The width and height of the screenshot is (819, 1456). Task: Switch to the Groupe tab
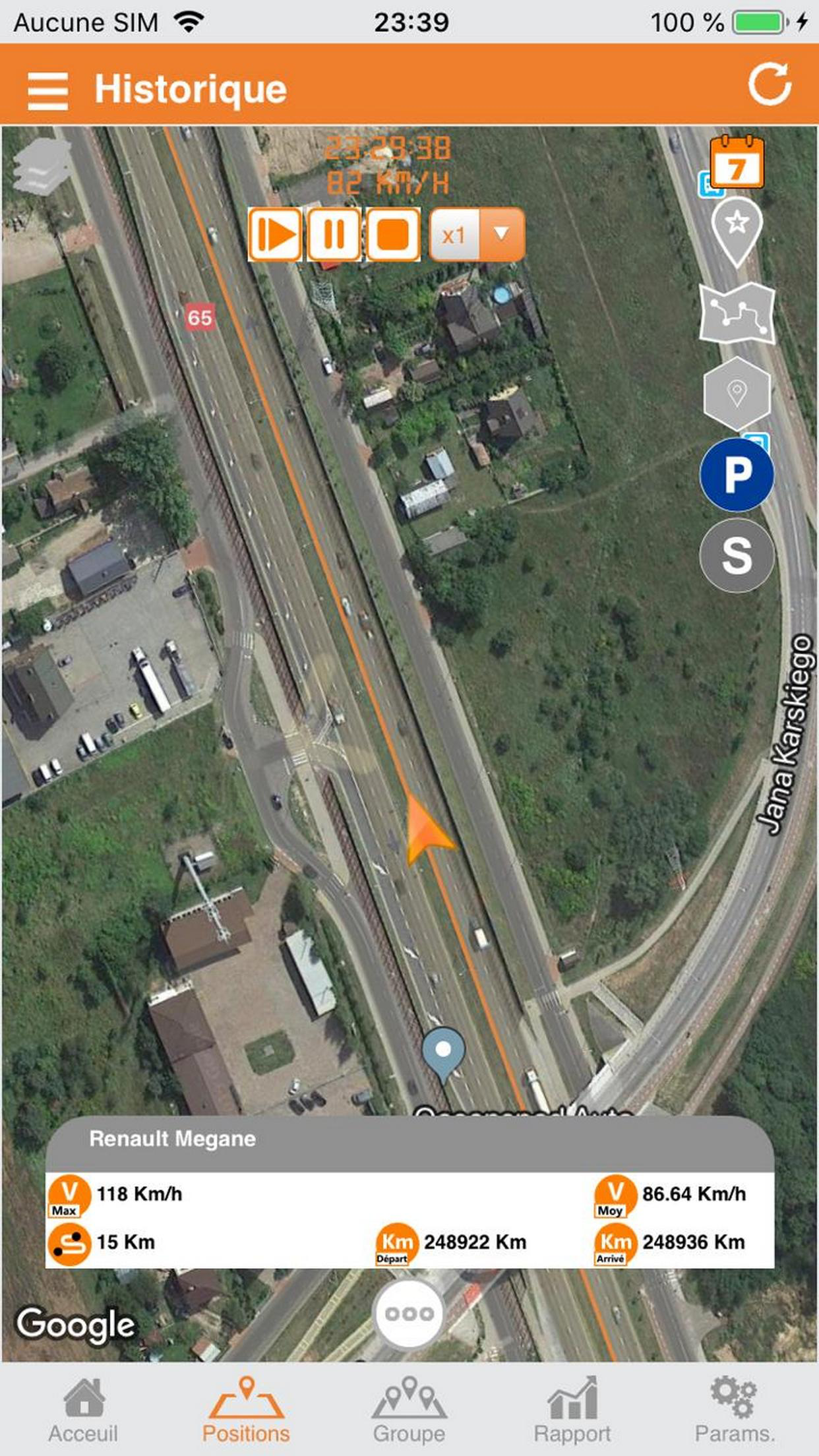point(409,1410)
